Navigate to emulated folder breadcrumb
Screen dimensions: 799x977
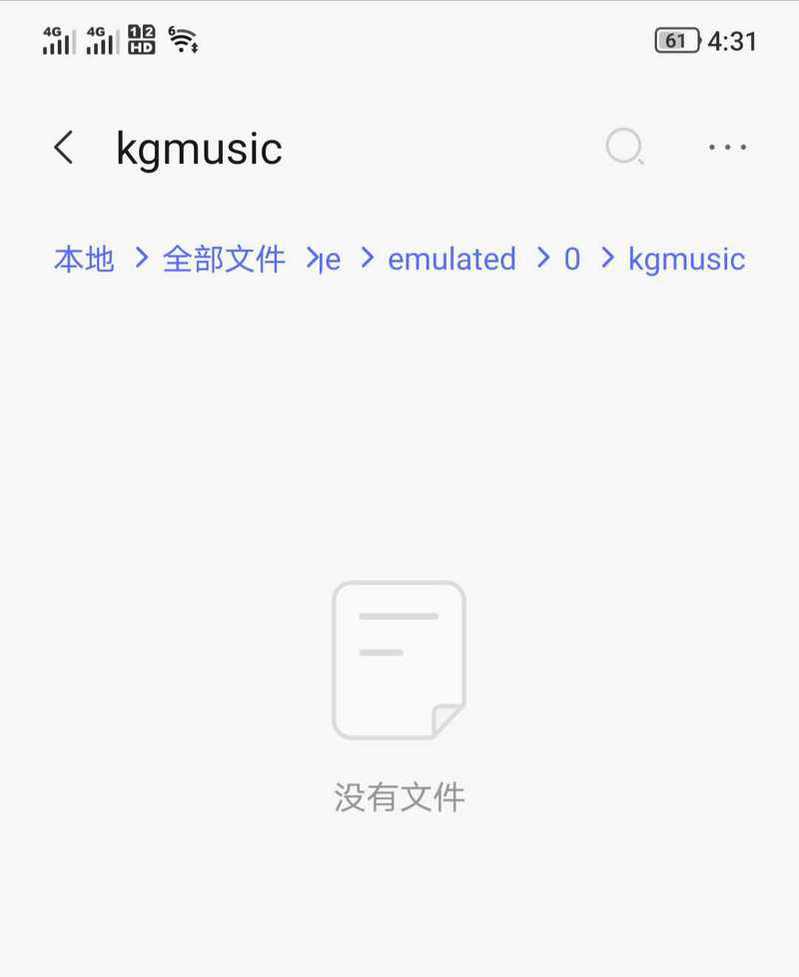(x=452, y=259)
